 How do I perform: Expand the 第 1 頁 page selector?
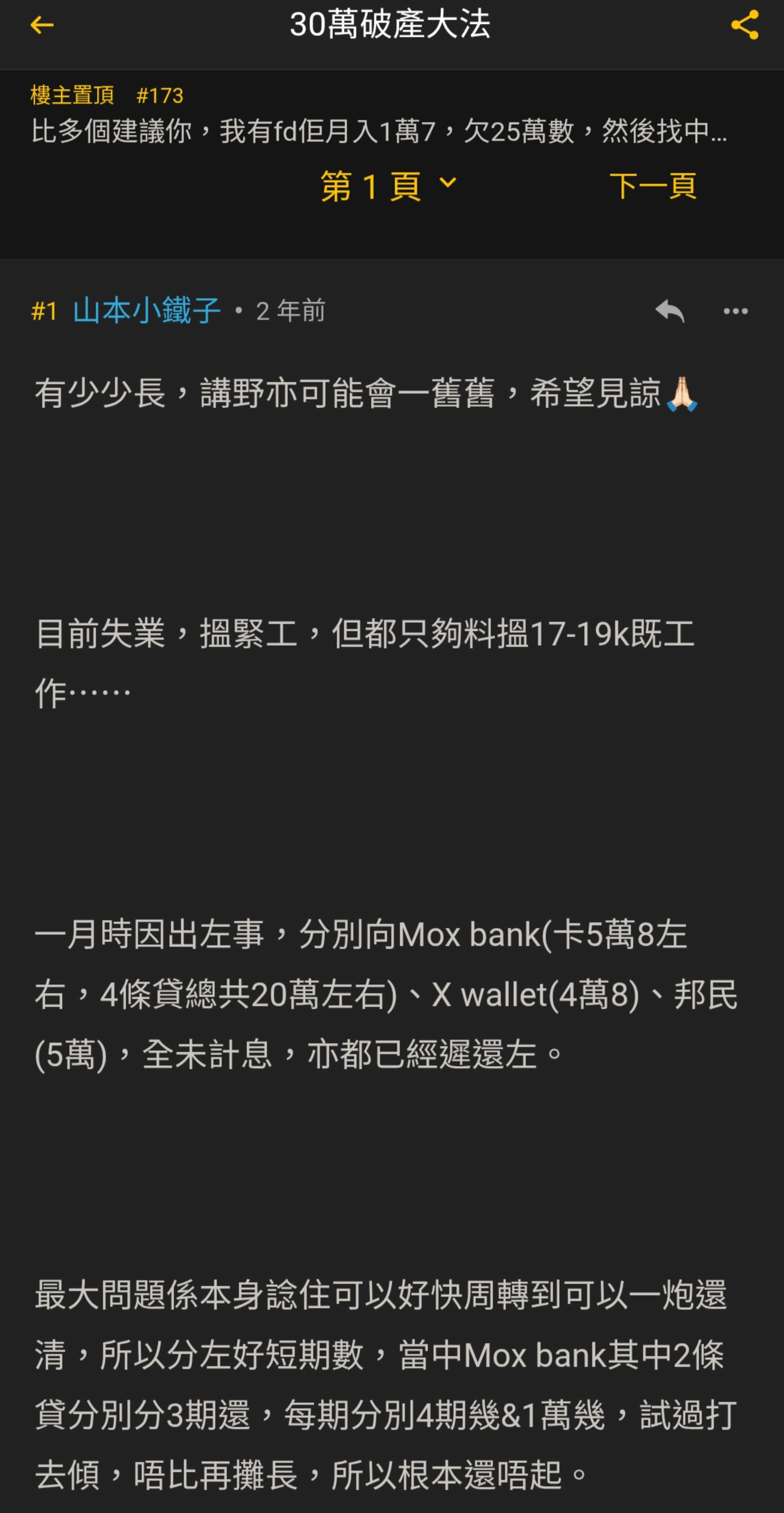click(x=388, y=187)
